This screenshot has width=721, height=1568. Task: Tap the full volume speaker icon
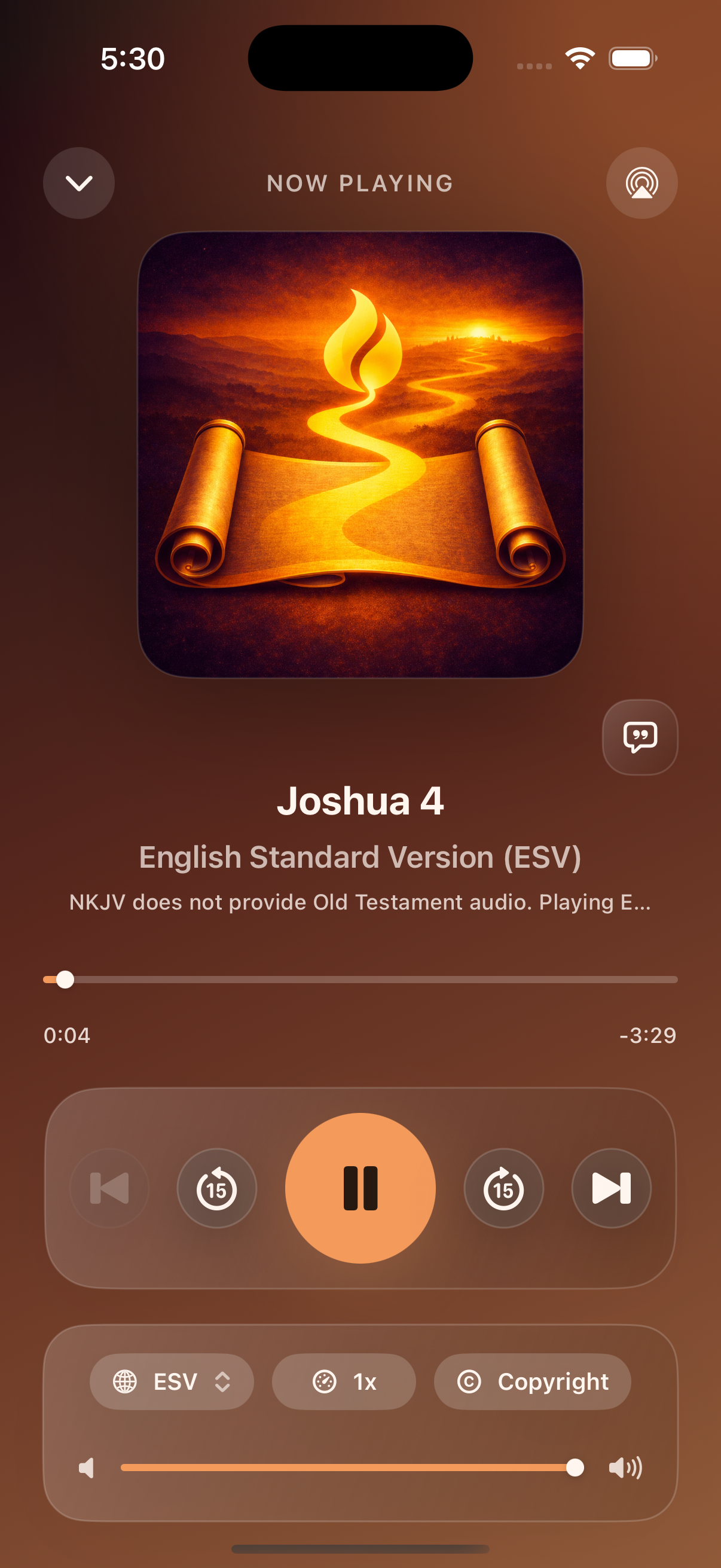click(x=625, y=1468)
